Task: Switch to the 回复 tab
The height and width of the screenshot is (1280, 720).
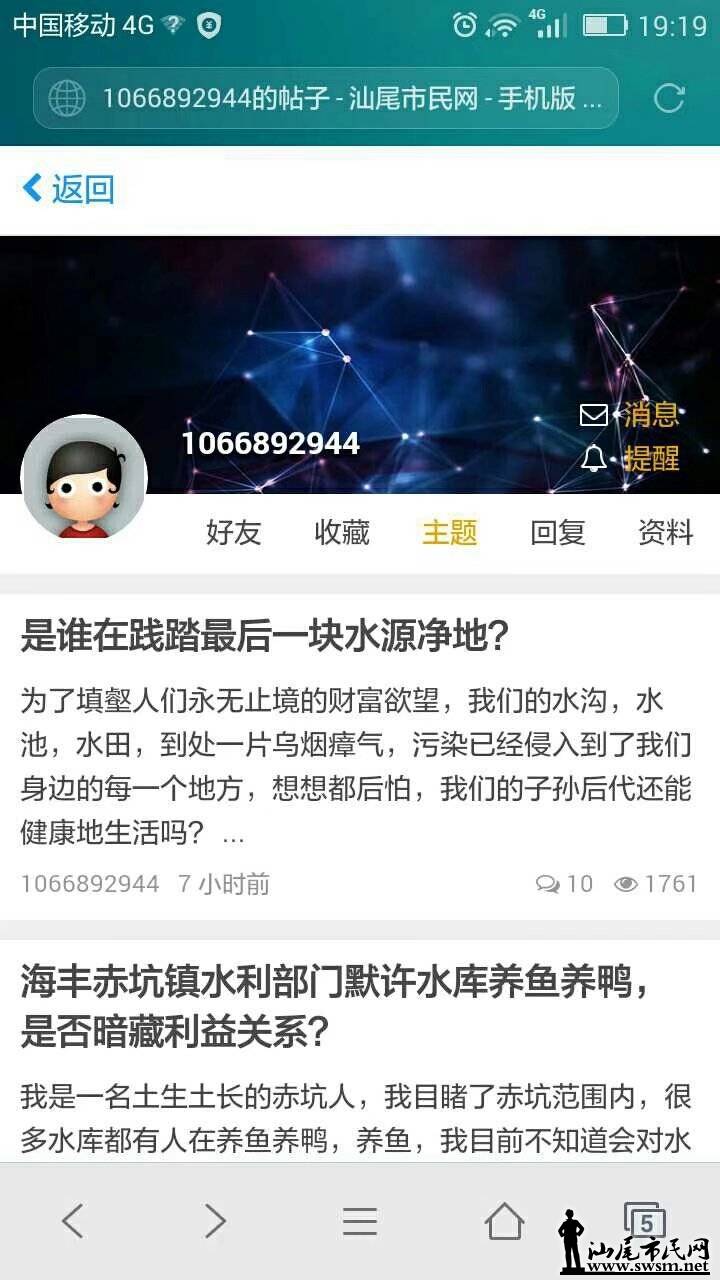Action: pyautogui.click(x=558, y=532)
